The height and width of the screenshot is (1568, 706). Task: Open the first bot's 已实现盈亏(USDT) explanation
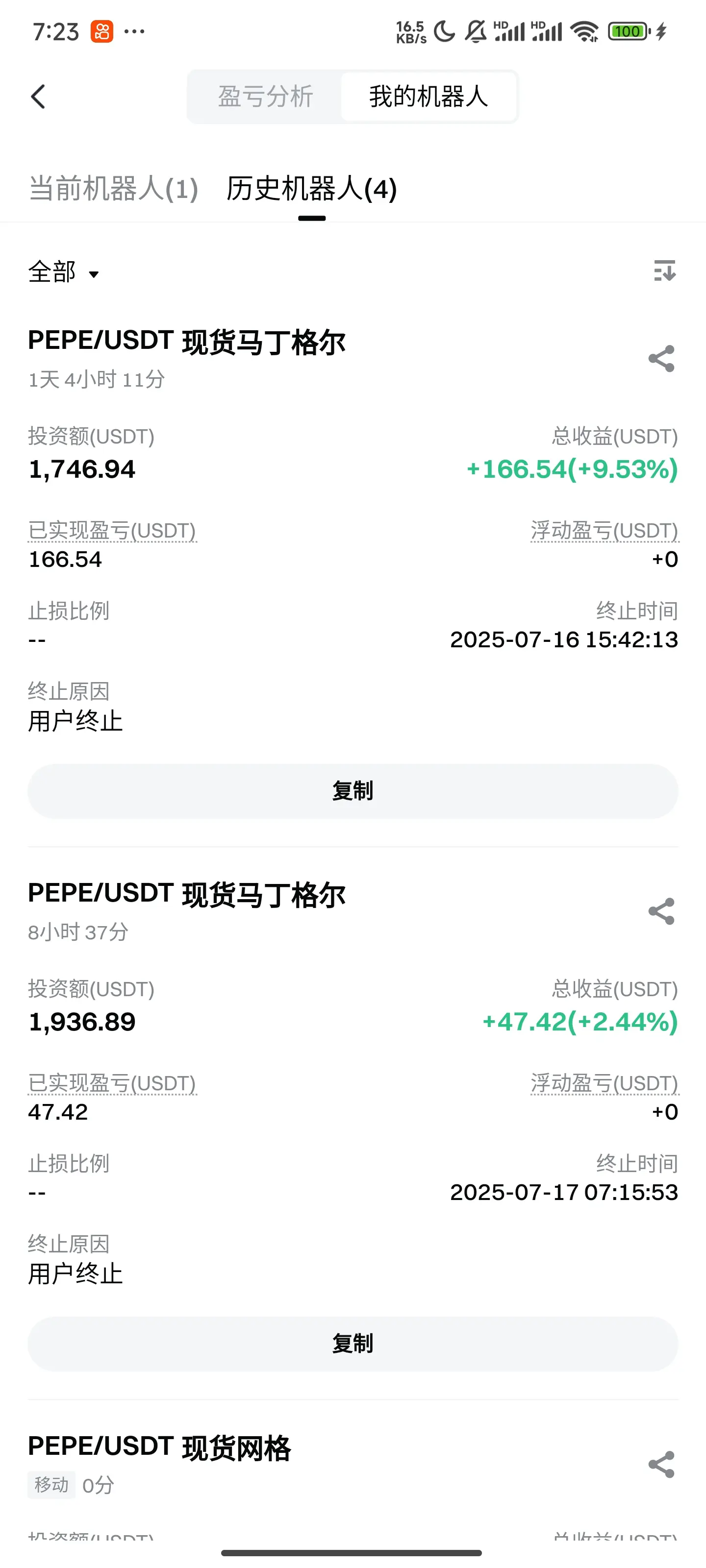pos(112,531)
